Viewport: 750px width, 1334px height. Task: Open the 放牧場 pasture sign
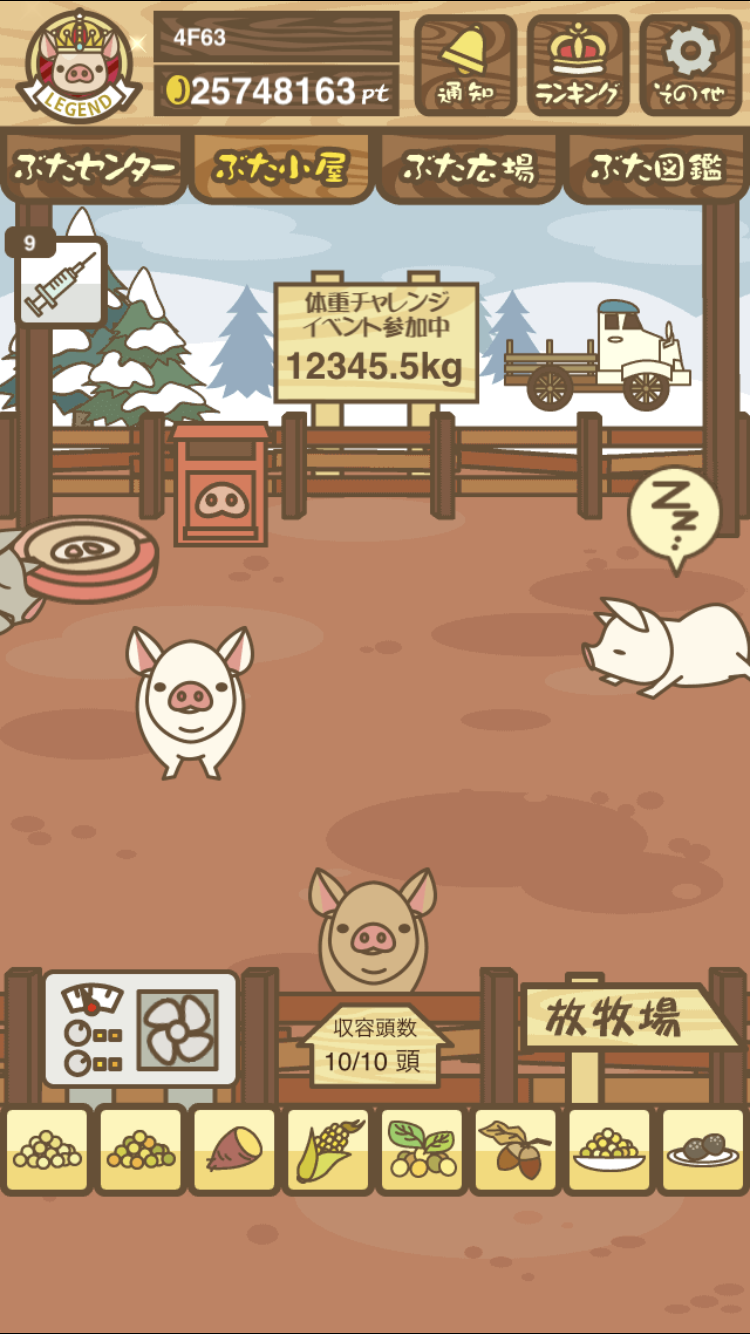click(x=630, y=1018)
